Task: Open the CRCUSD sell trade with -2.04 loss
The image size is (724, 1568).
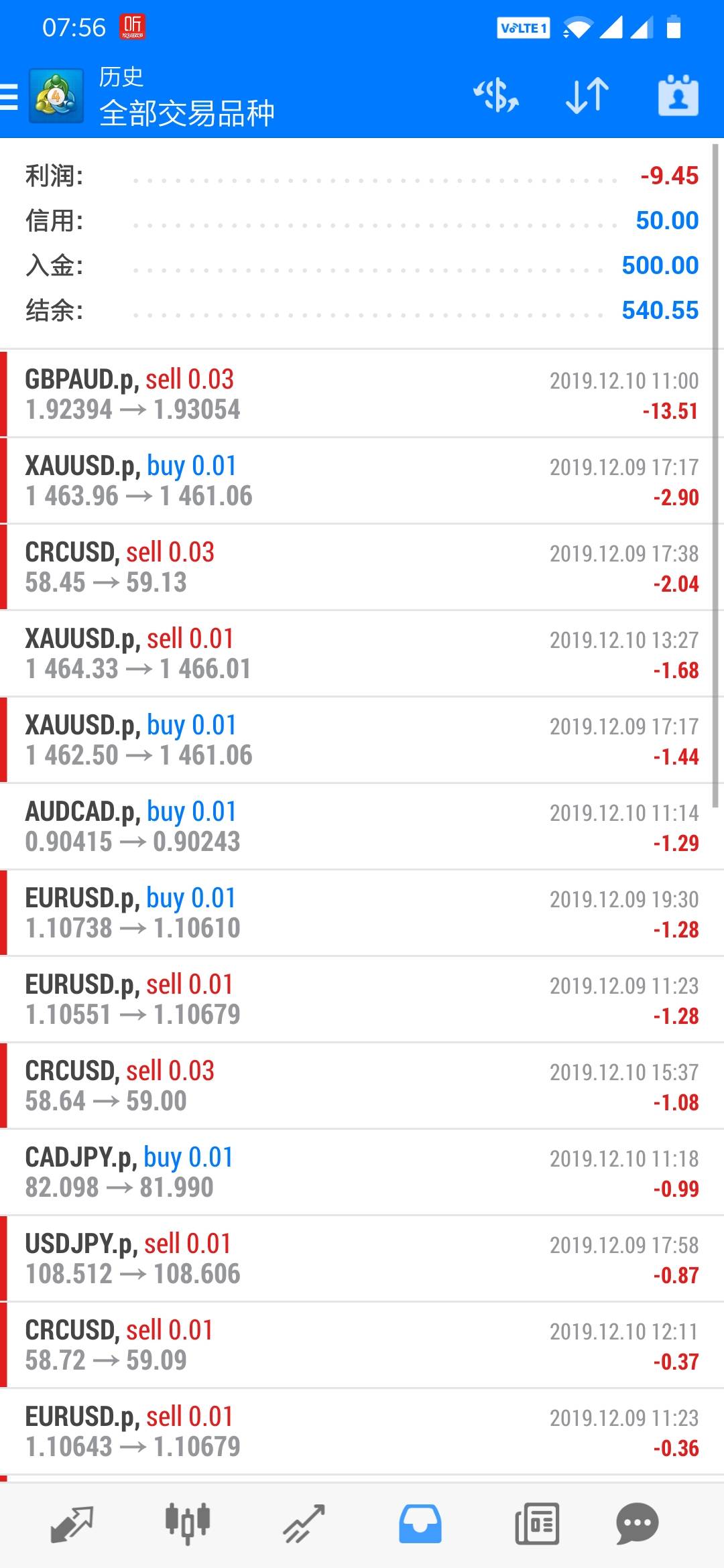Action: (362, 567)
